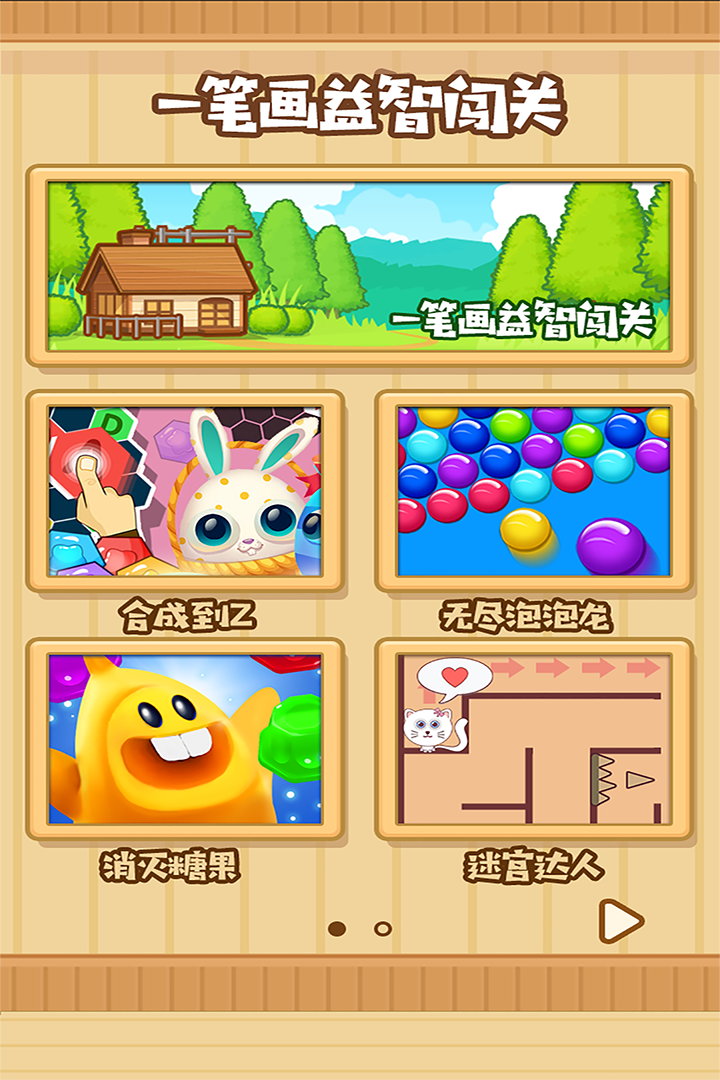Viewport: 720px width, 1080px height.
Task: Open the 迷宫达人 maze game
Action: click(x=534, y=739)
